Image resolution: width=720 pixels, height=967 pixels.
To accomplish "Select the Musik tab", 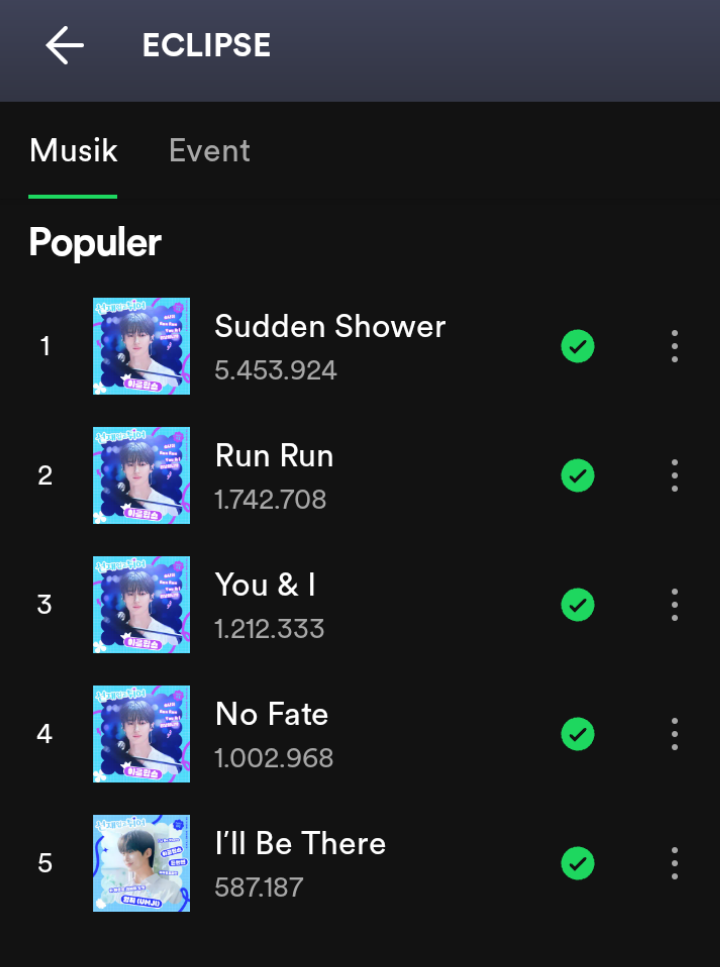I will [73, 151].
